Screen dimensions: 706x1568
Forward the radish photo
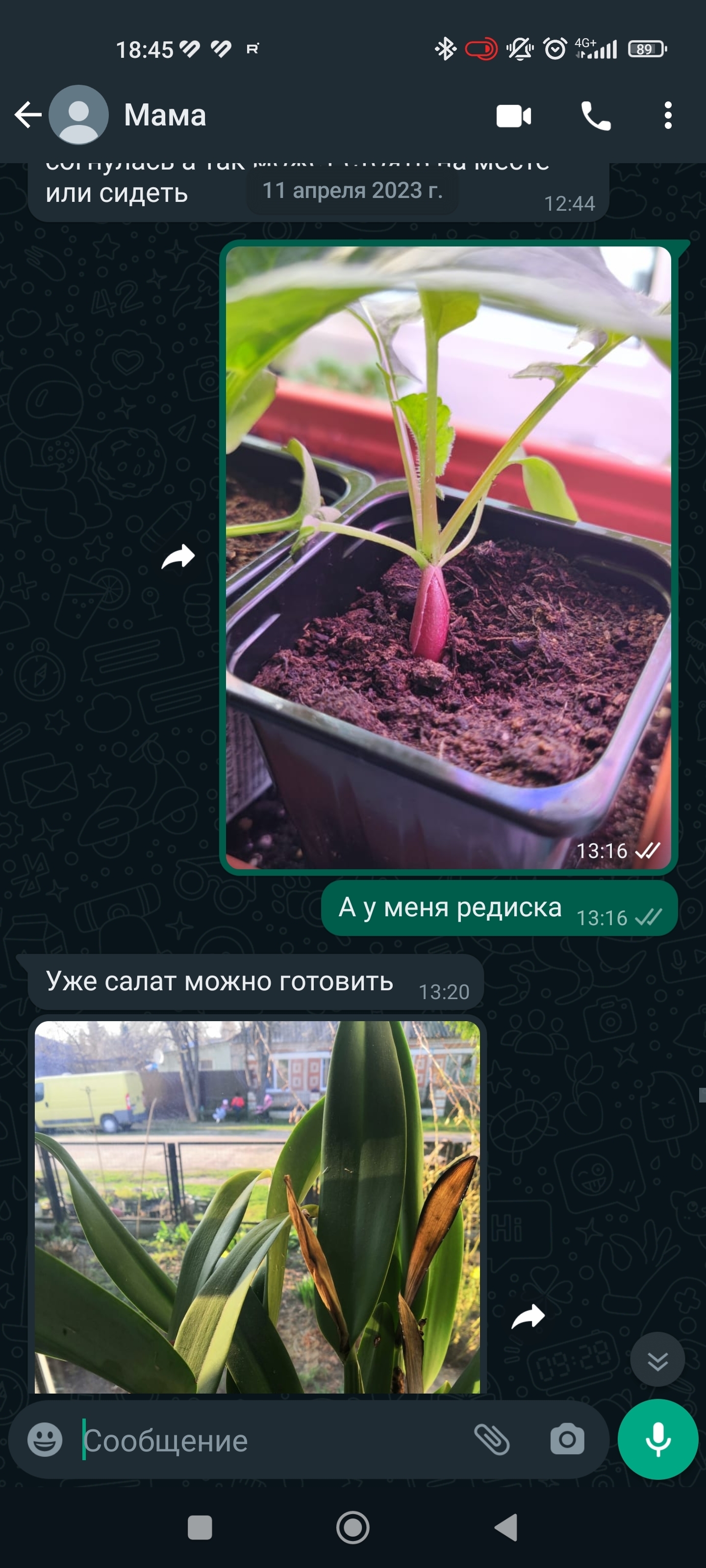[x=178, y=556]
